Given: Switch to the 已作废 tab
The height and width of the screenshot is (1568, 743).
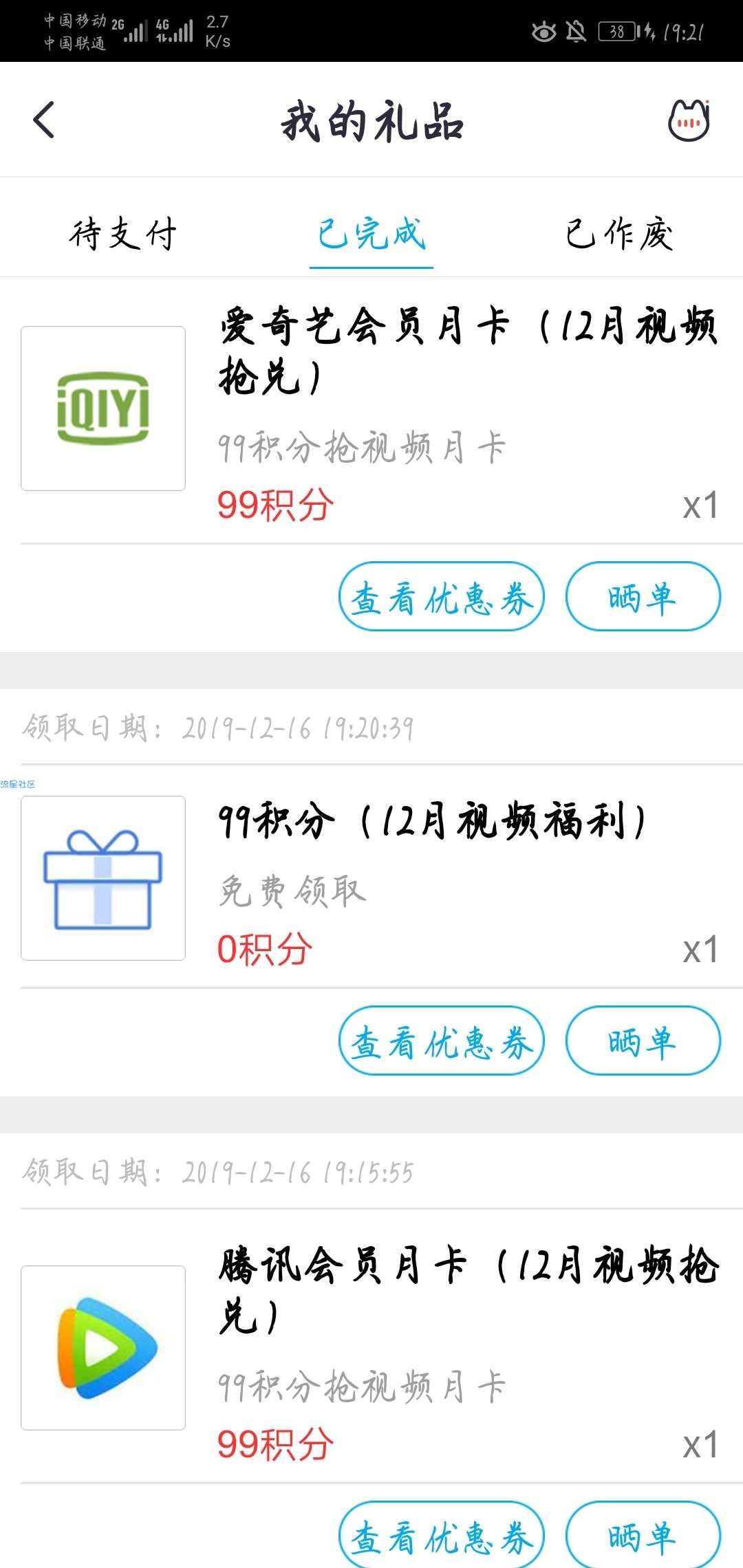Looking at the screenshot, I should [x=619, y=234].
